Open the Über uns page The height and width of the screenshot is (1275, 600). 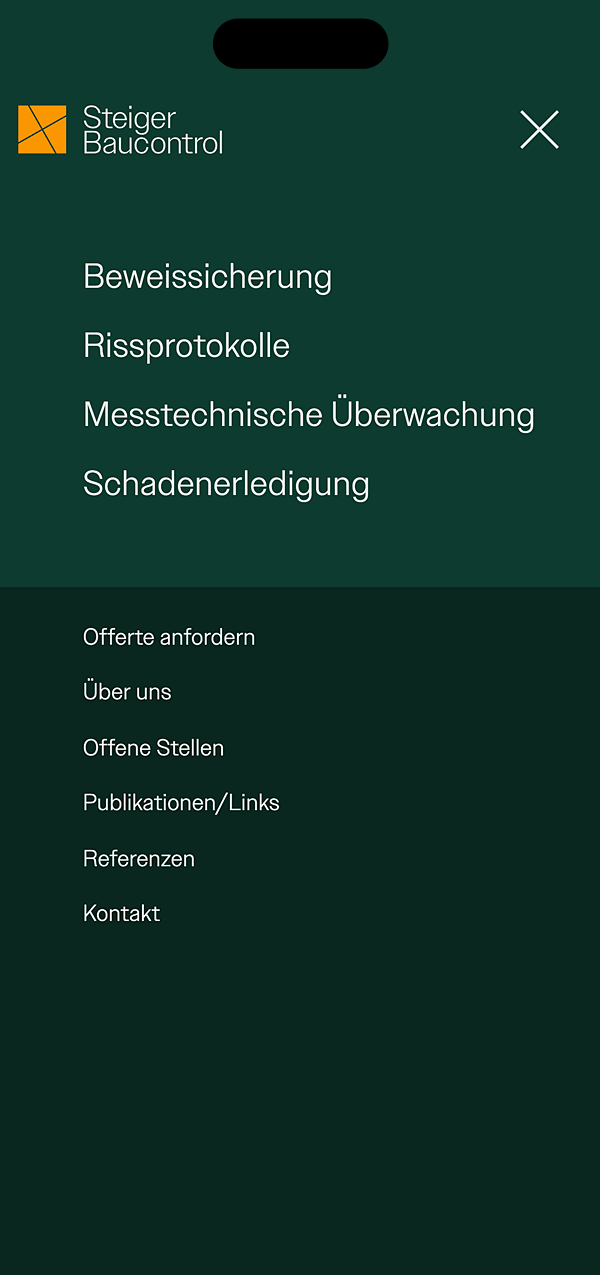(127, 692)
